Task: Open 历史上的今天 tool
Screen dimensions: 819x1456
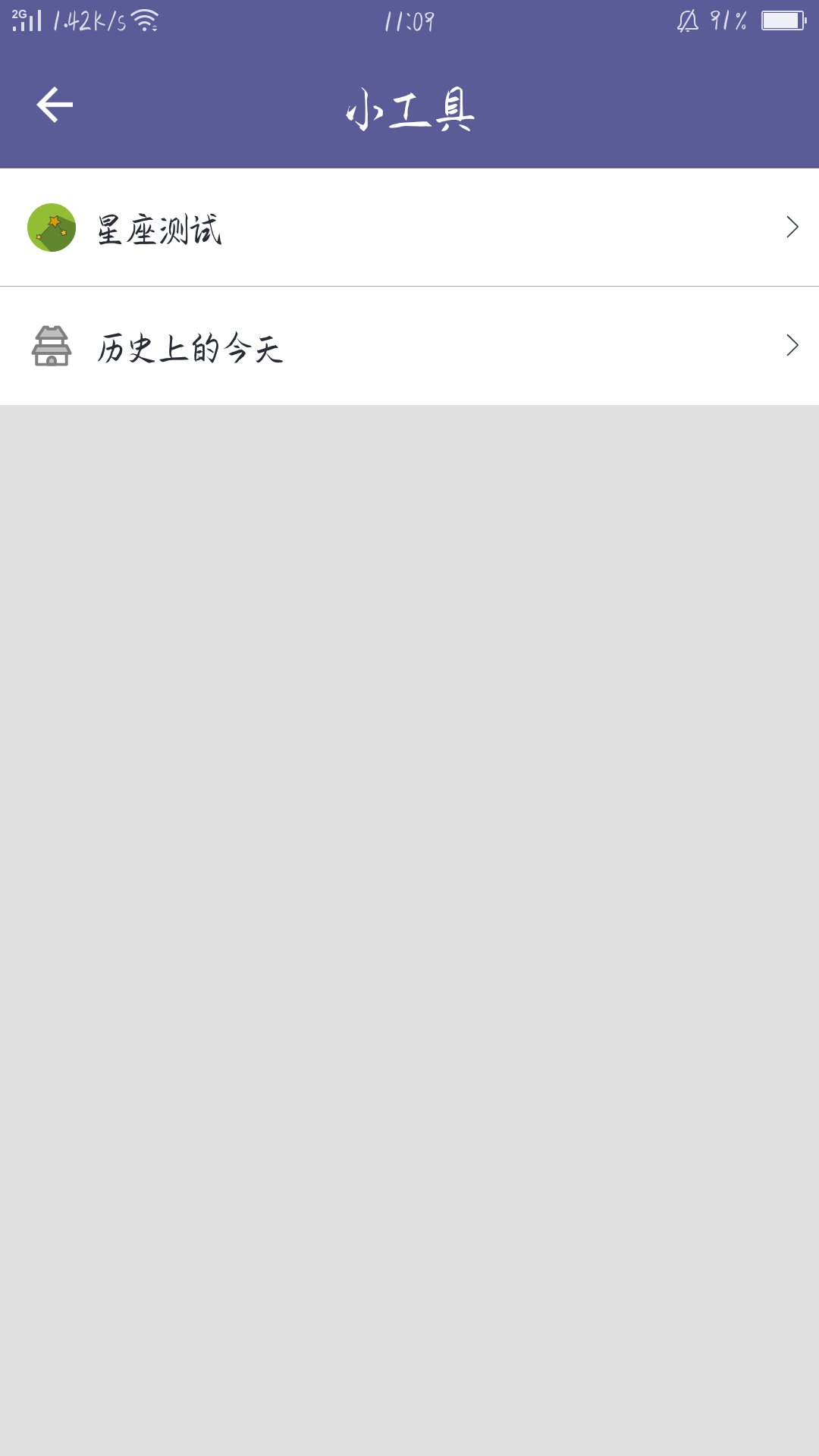Action: (409, 346)
